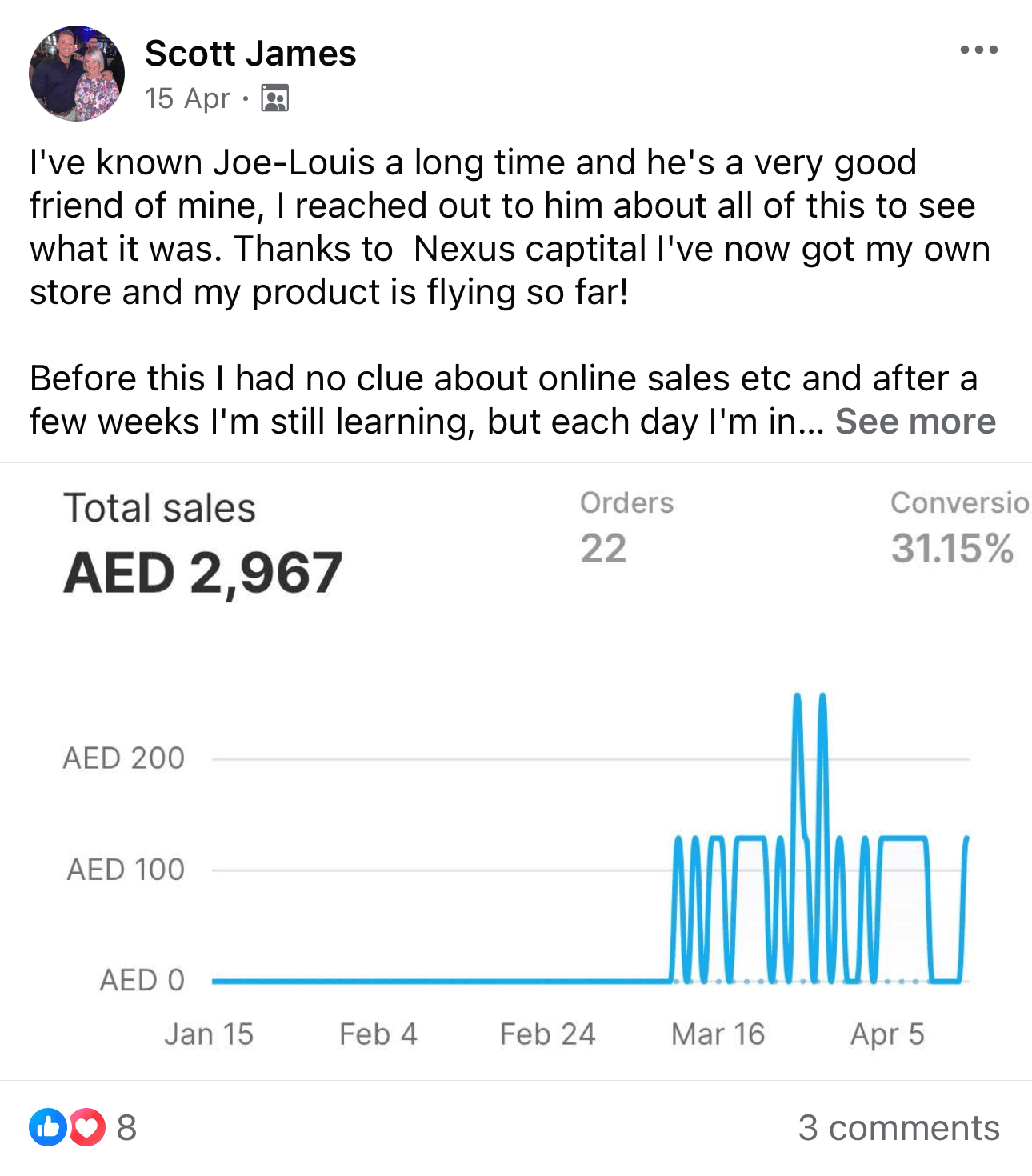
Task: View who reacted to the post
Action: (x=82, y=1127)
